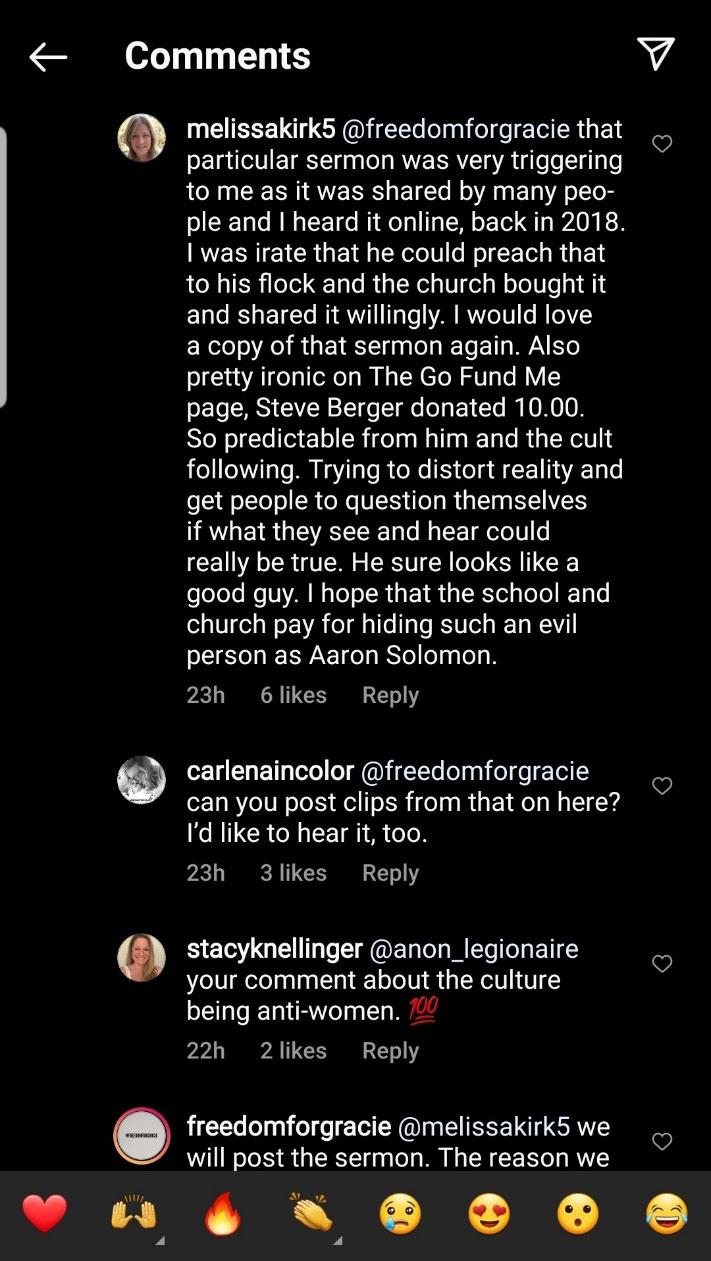Reply to carlenaincolor's comment
The image size is (711, 1261).
[x=390, y=873]
